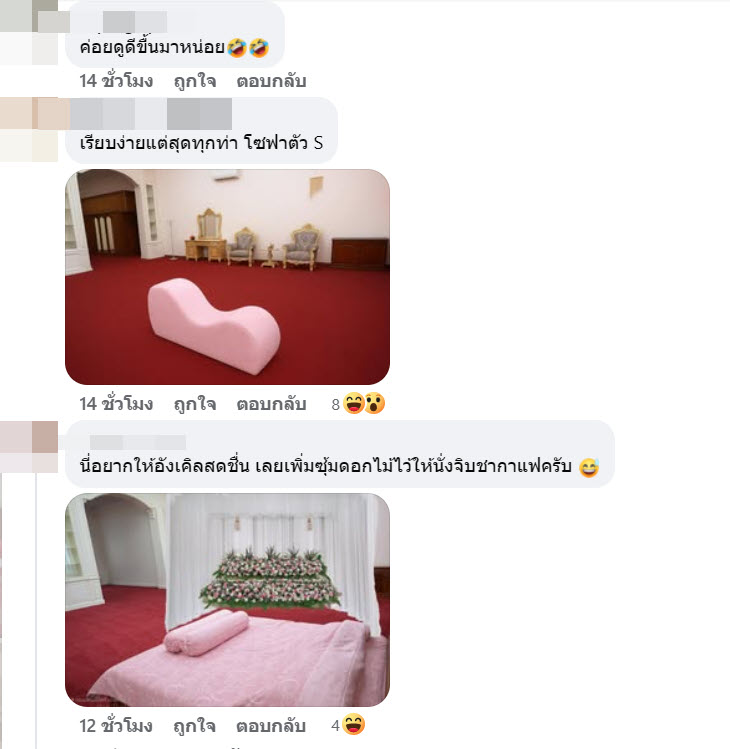Reply to the 'ซุ้มดอกไม้' comment
Screen dimensions: 730x749
point(270,724)
